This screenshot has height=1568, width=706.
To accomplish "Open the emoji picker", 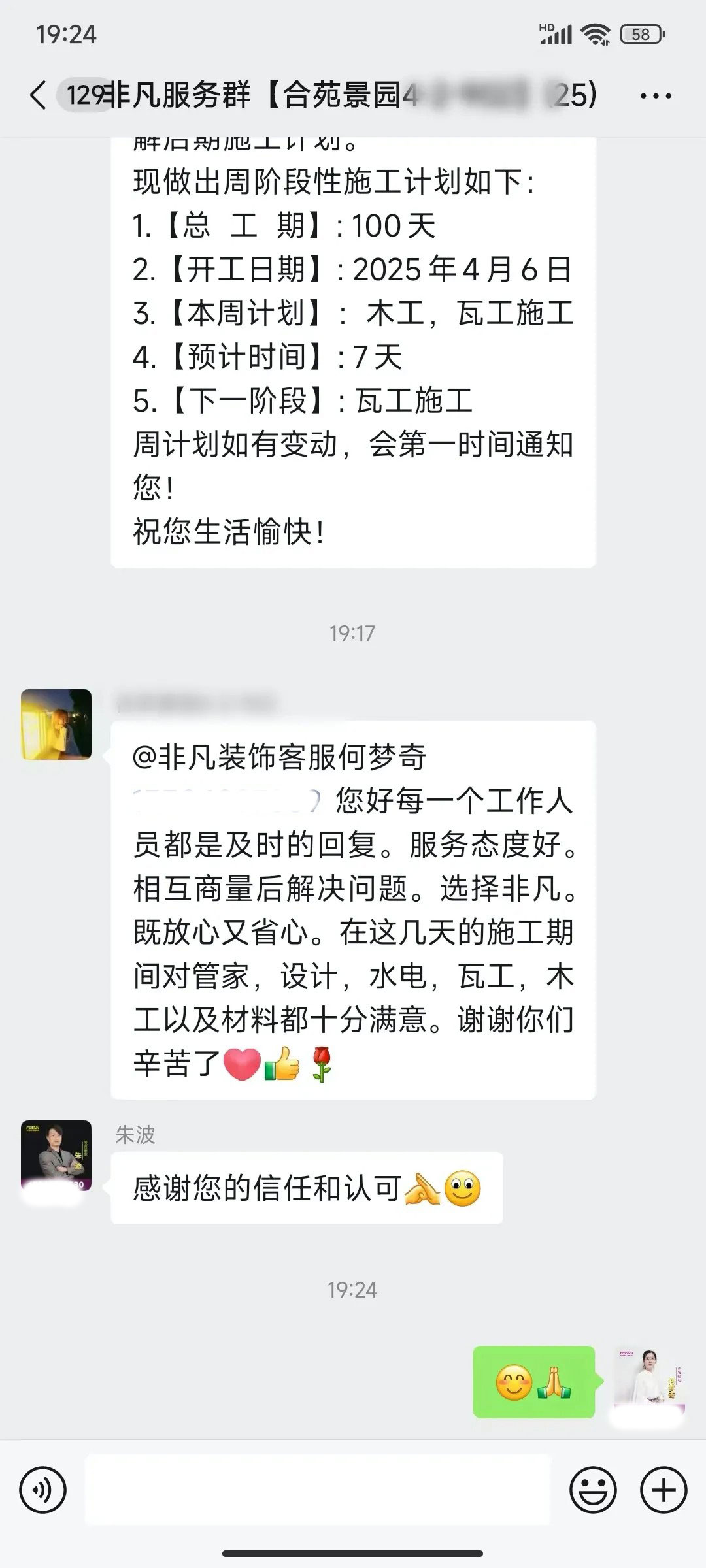I will (x=593, y=1491).
